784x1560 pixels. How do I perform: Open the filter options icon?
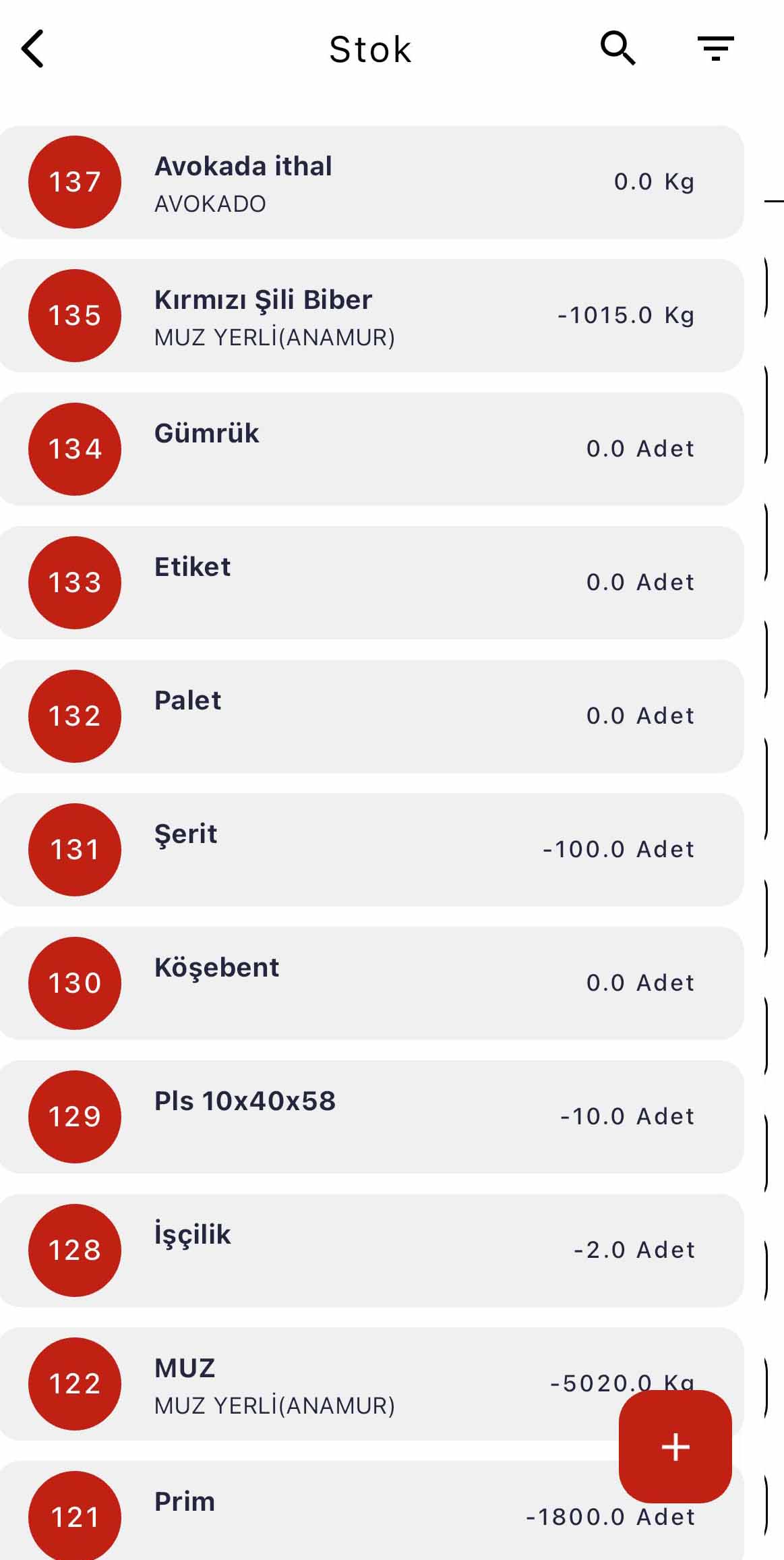click(x=715, y=49)
